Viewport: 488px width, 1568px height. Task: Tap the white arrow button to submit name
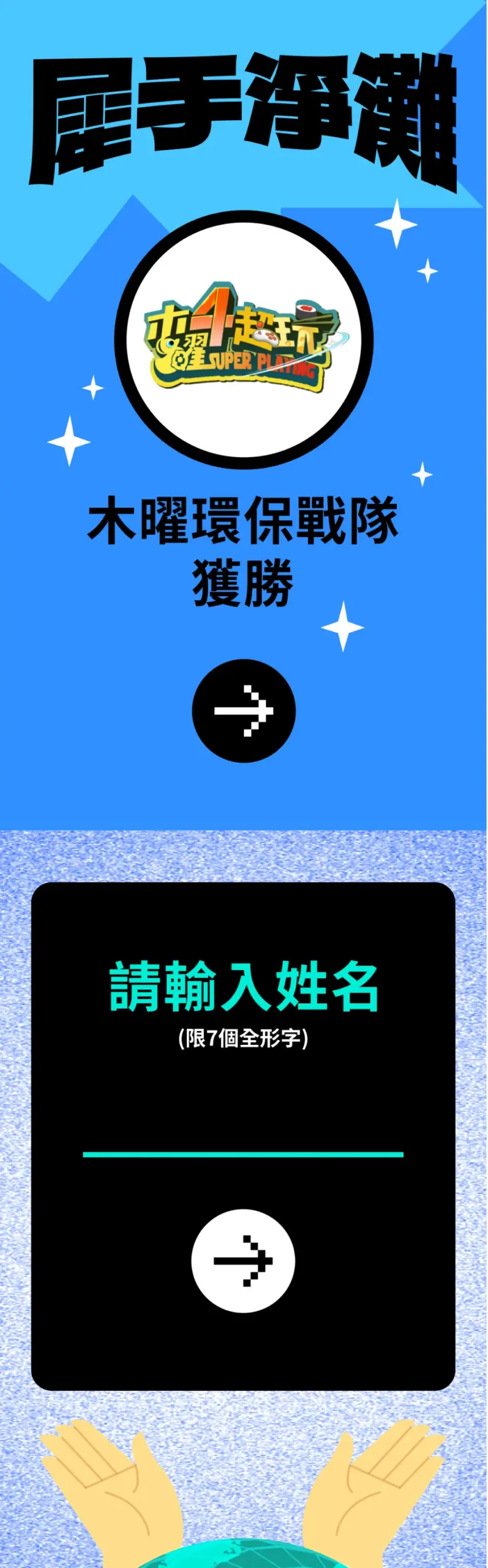[243, 1261]
